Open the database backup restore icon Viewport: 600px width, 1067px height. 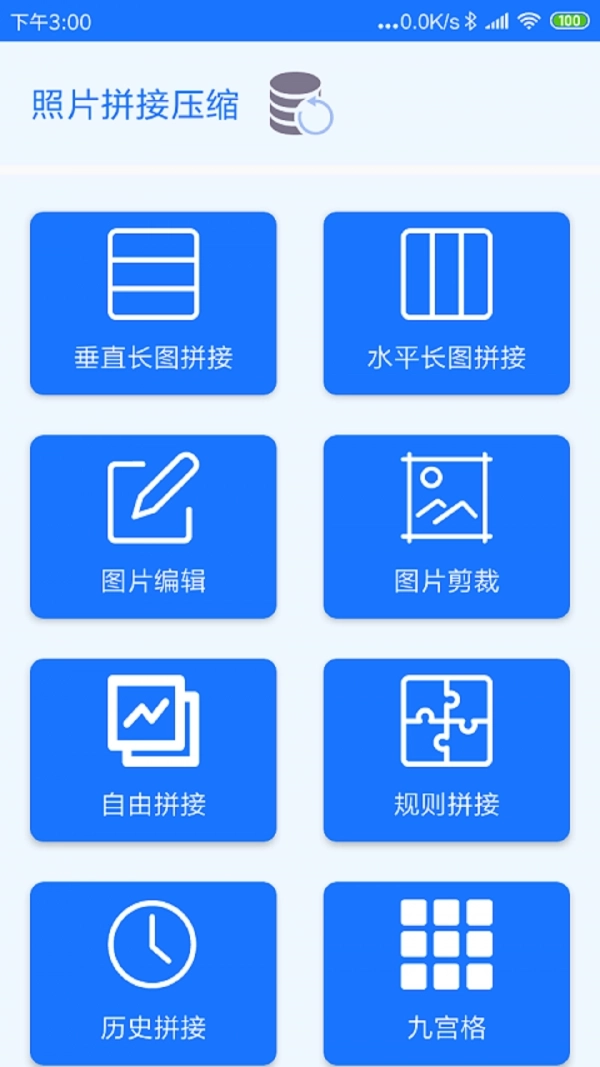[299, 104]
